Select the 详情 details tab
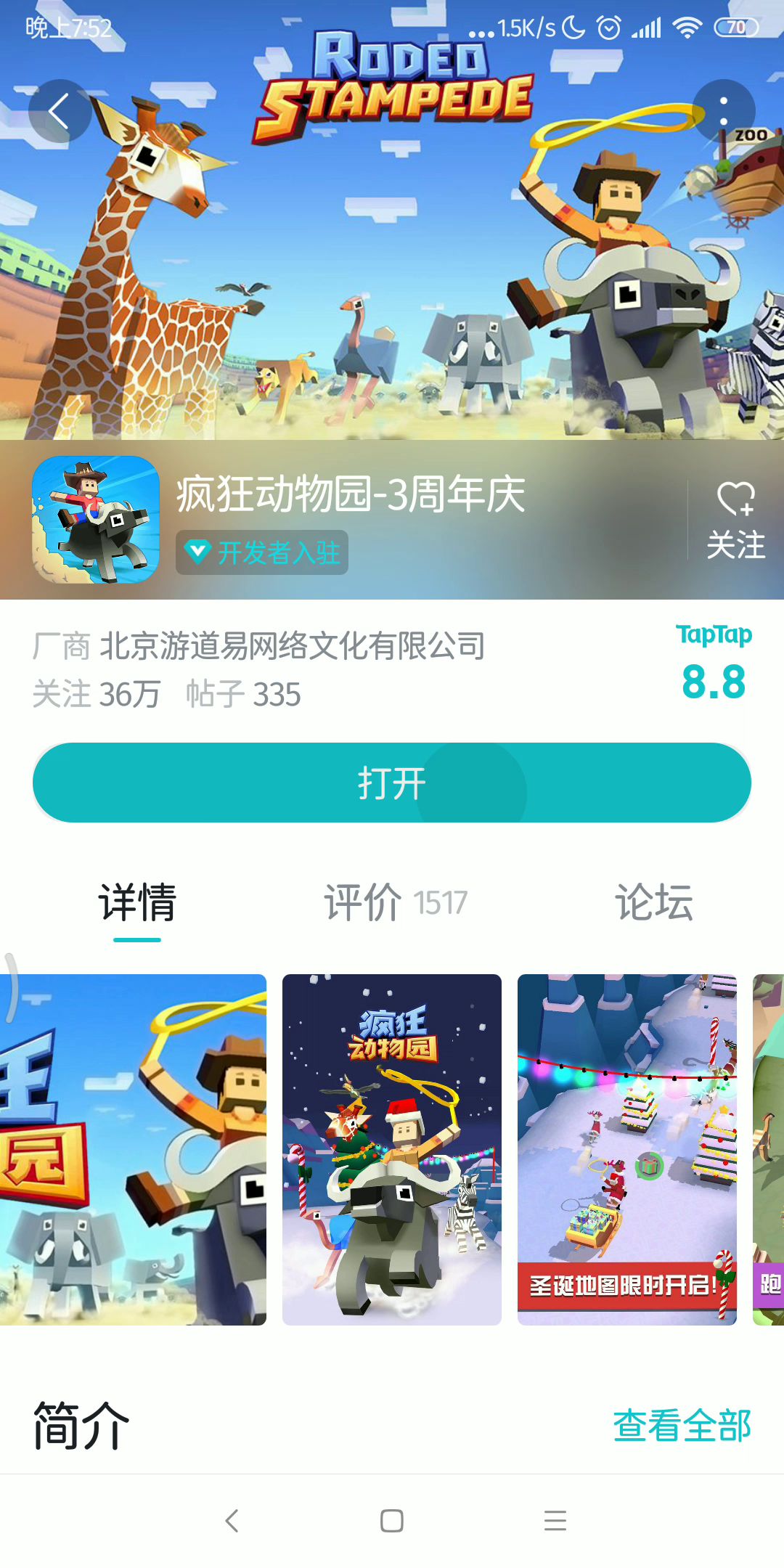784x1568 pixels. tap(137, 902)
